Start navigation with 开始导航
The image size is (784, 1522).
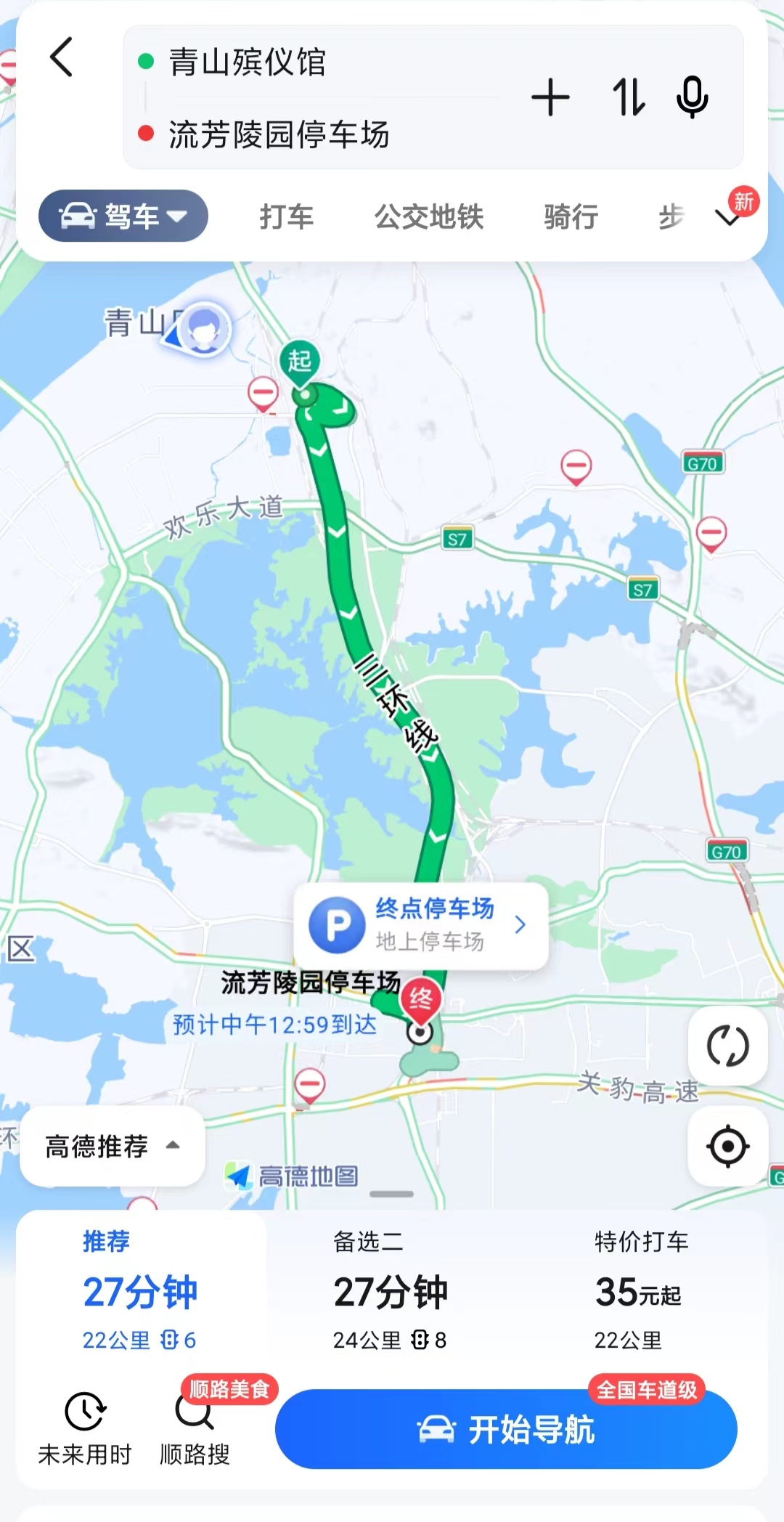tap(506, 1430)
